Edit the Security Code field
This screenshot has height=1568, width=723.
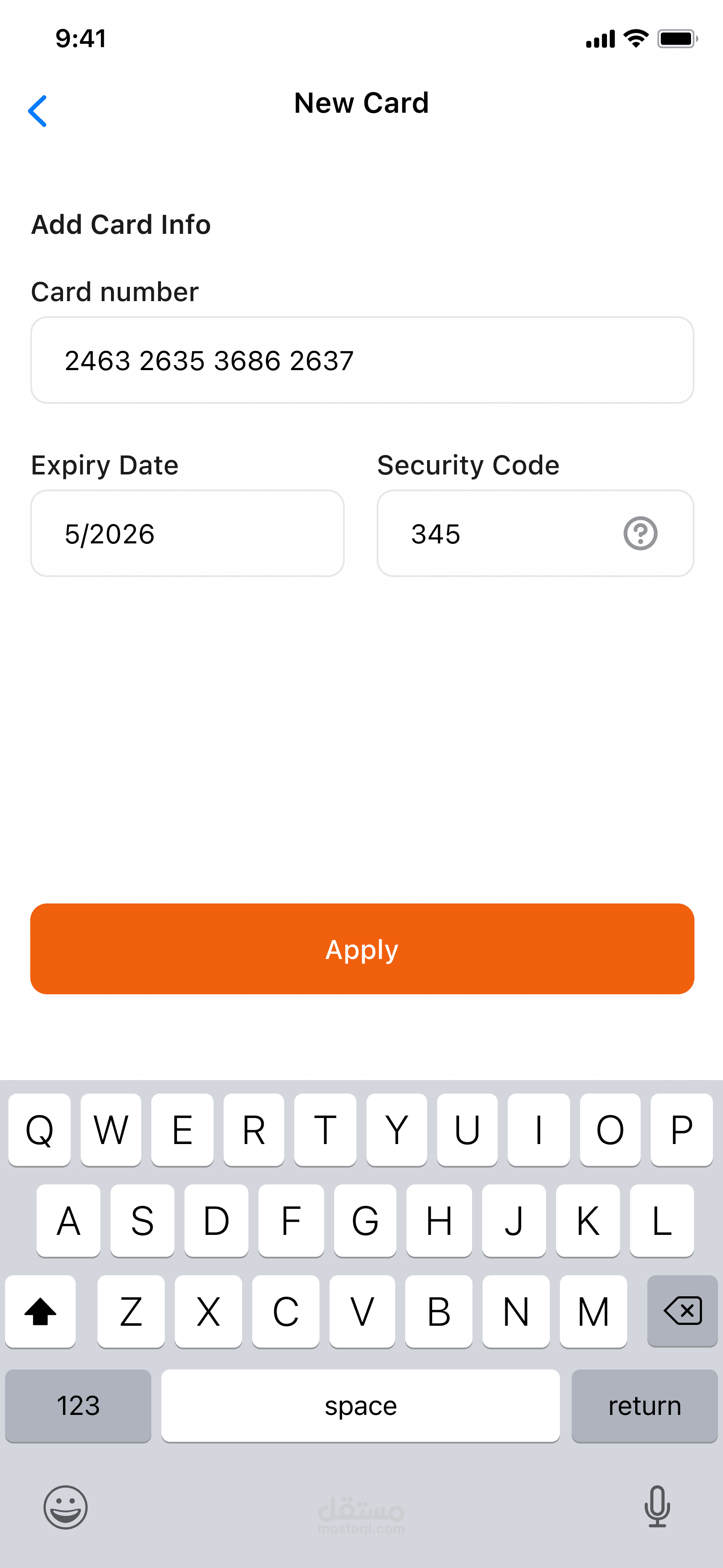pyautogui.click(x=499, y=533)
